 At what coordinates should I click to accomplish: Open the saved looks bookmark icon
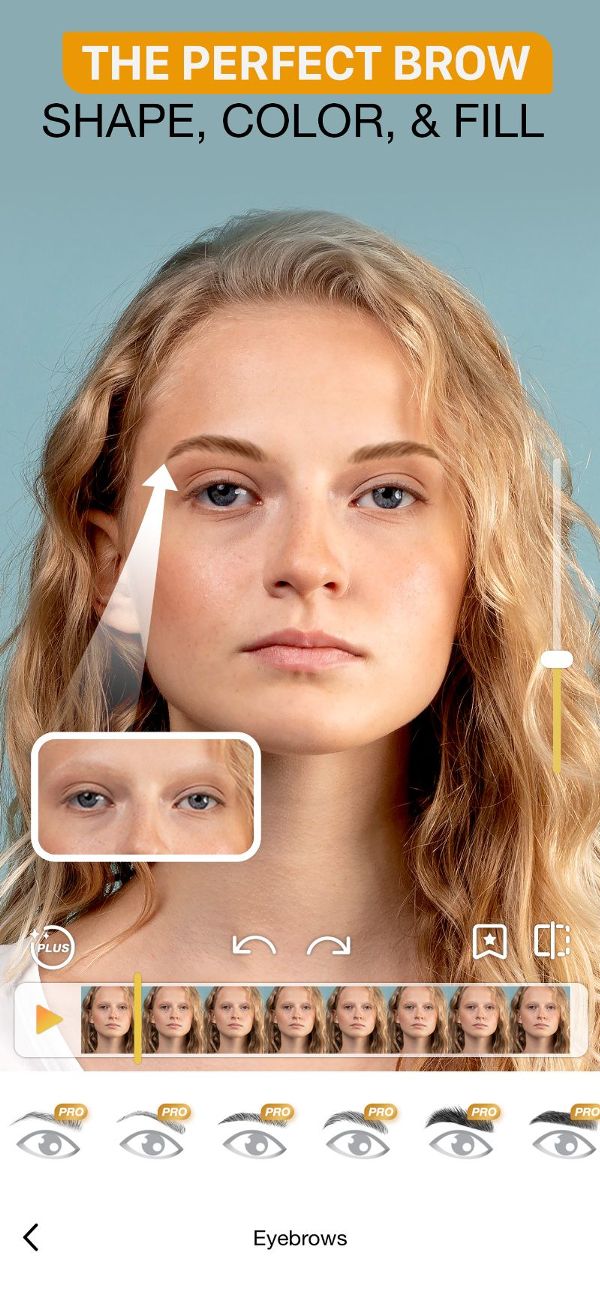[x=490, y=942]
